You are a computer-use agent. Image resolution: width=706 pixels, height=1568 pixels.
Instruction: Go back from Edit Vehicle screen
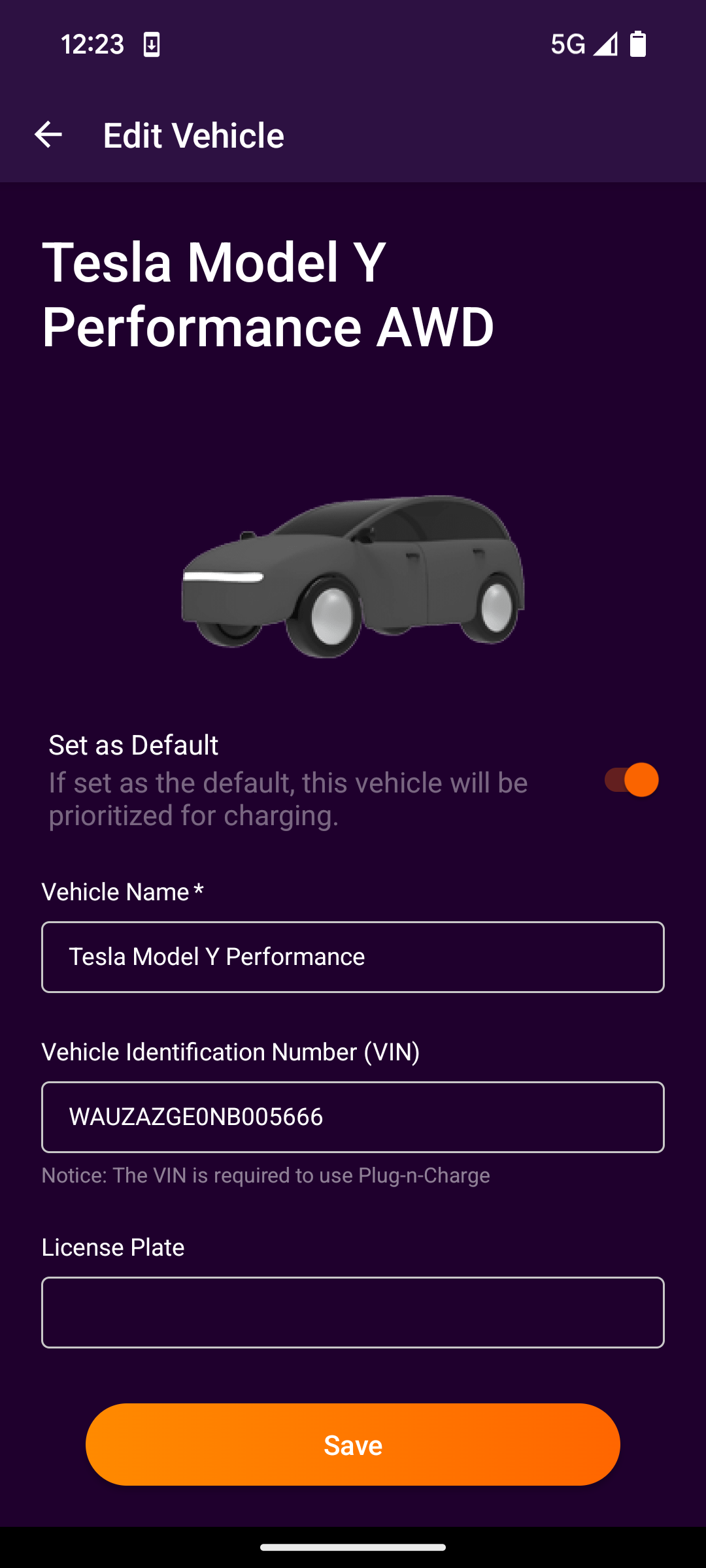pyautogui.click(x=48, y=135)
